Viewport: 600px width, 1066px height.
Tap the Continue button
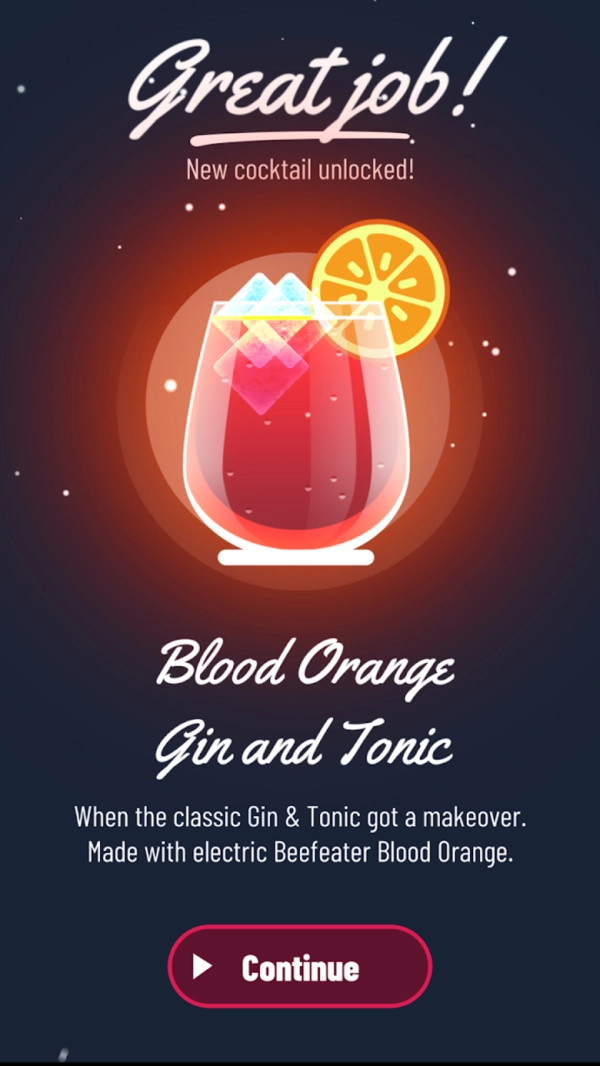pyautogui.click(x=299, y=966)
